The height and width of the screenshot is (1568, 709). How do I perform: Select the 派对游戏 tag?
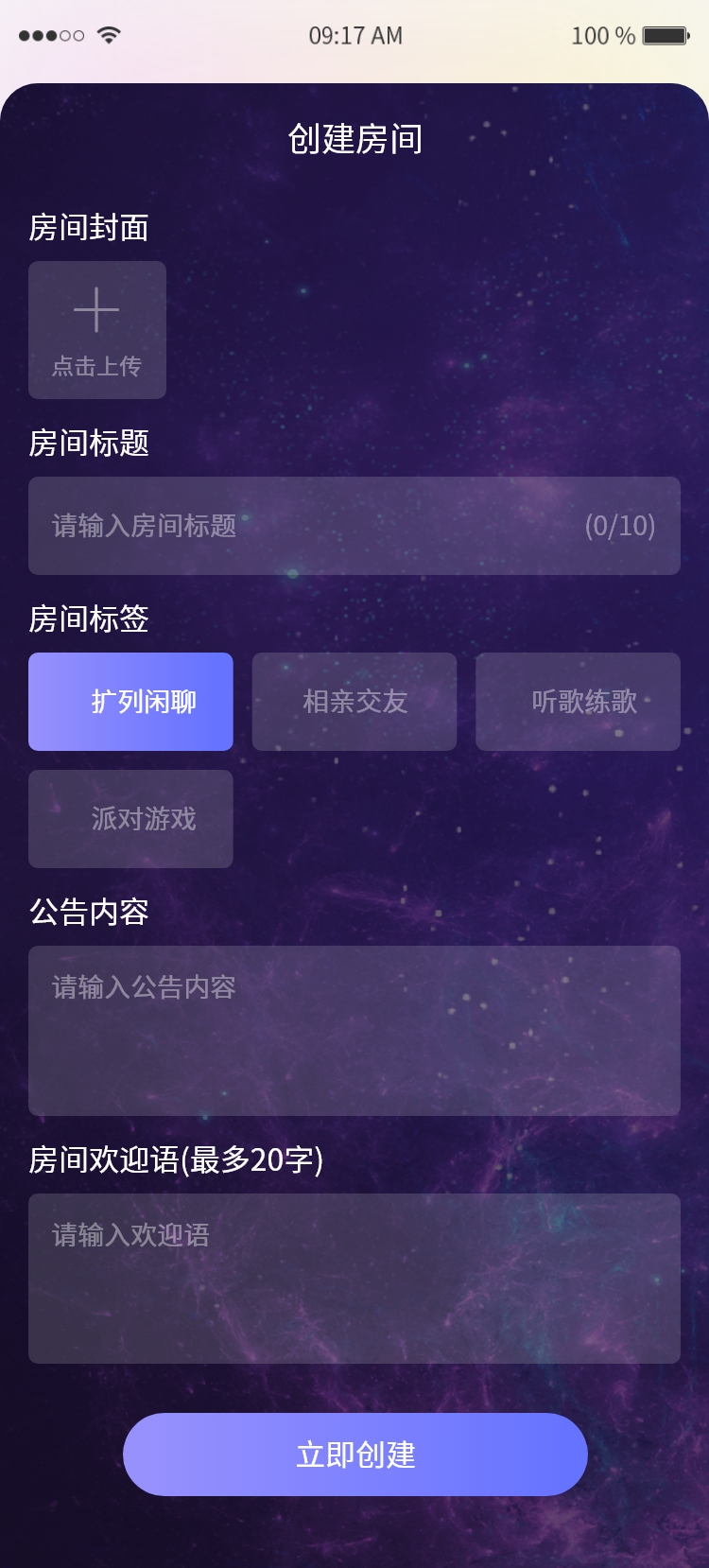click(130, 819)
